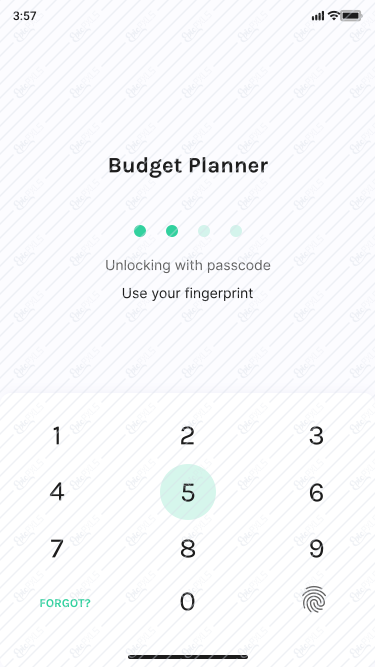Tap the number 4 key

[x=57, y=492]
